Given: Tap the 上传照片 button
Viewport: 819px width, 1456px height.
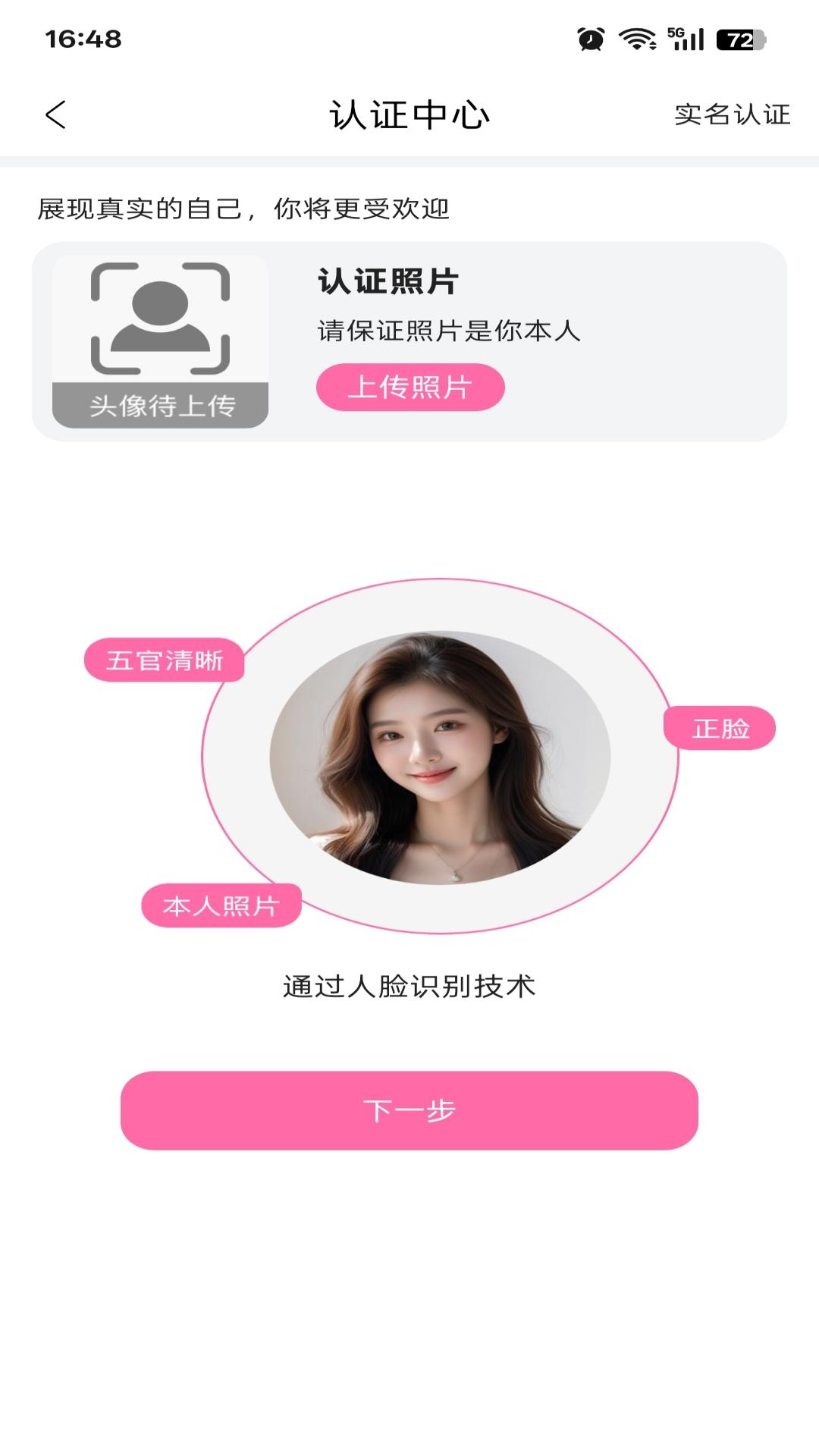Looking at the screenshot, I should [x=409, y=387].
